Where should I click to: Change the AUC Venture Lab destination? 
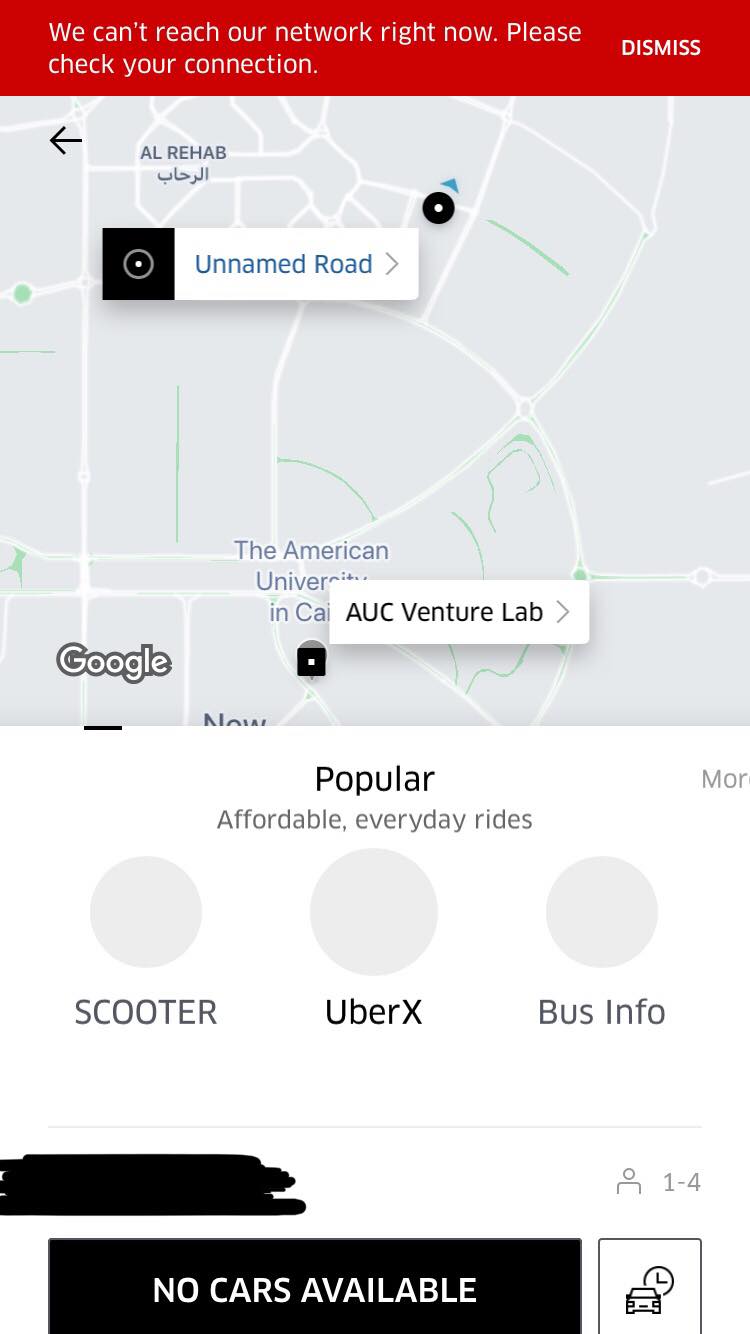(459, 612)
